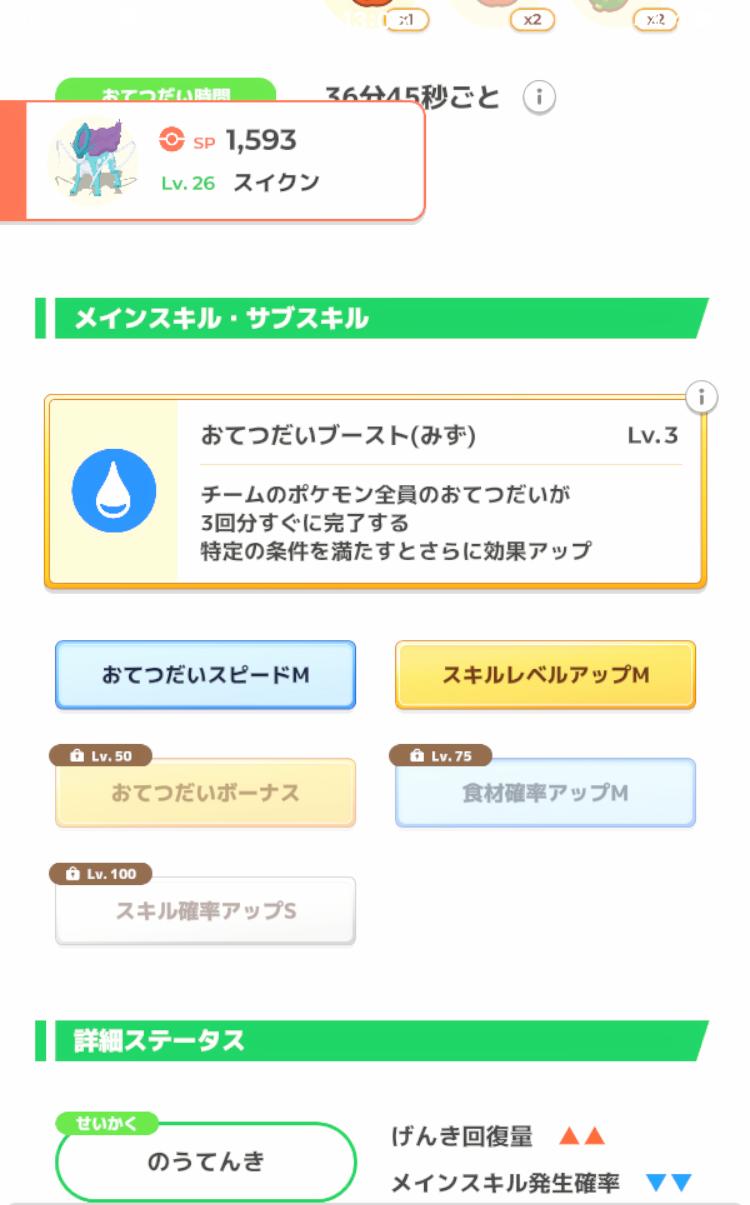Open おてつだいブースト(みず) main skill details
Screen dimensions: 750x1205
click(x=375, y=490)
